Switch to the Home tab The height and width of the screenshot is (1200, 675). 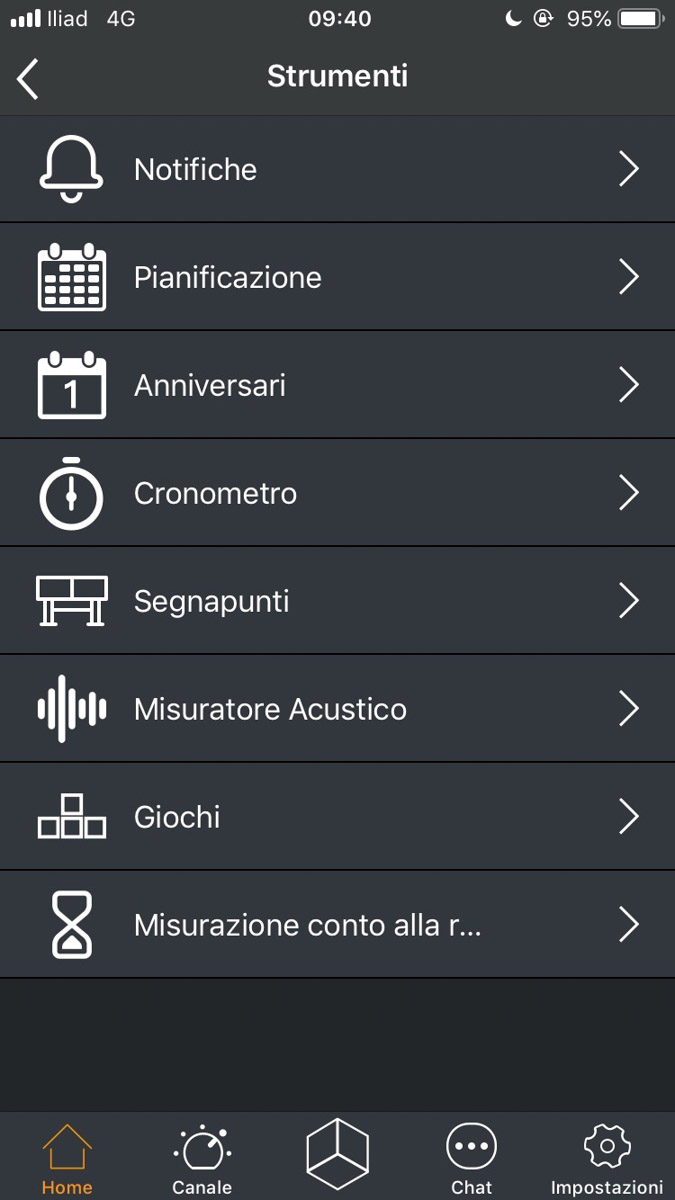tap(67, 1158)
